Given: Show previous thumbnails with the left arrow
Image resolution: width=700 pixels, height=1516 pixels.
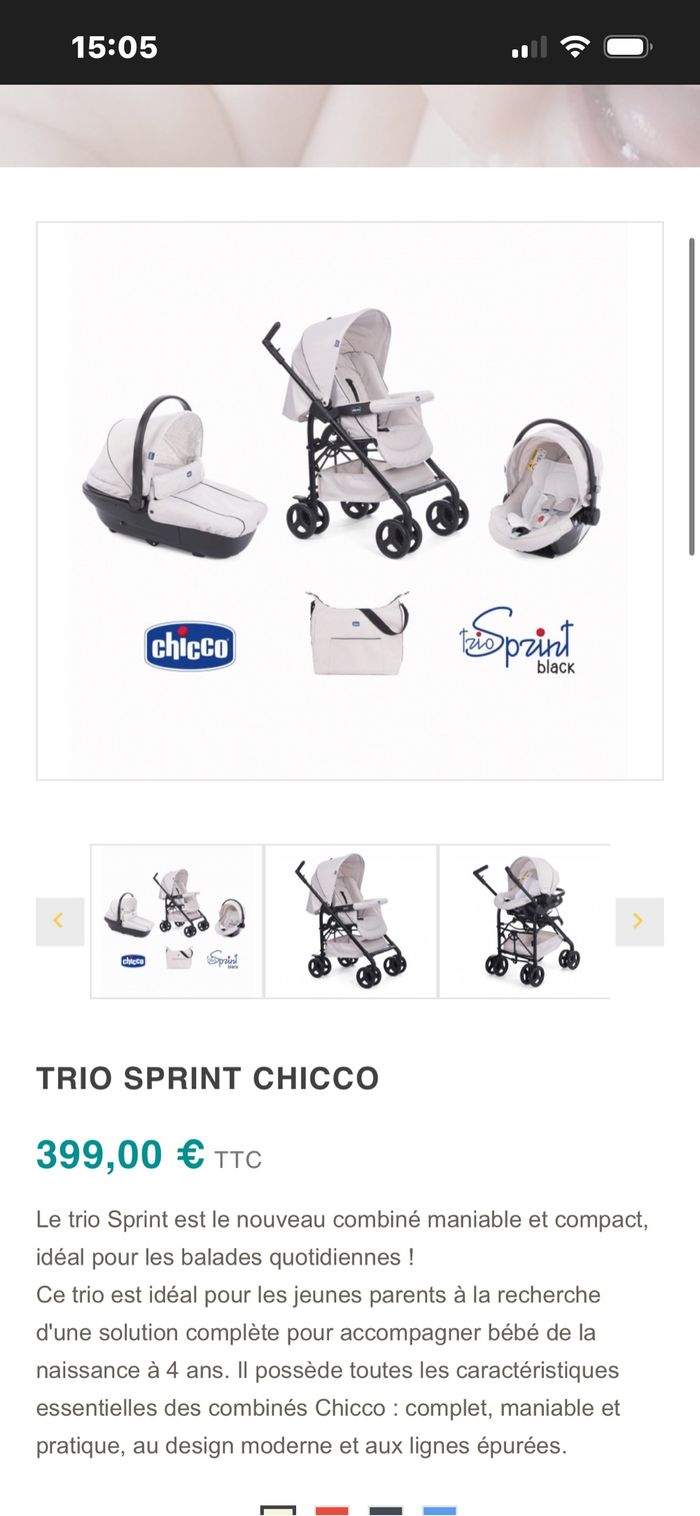Looking at the screenshot, I should 59,921.
